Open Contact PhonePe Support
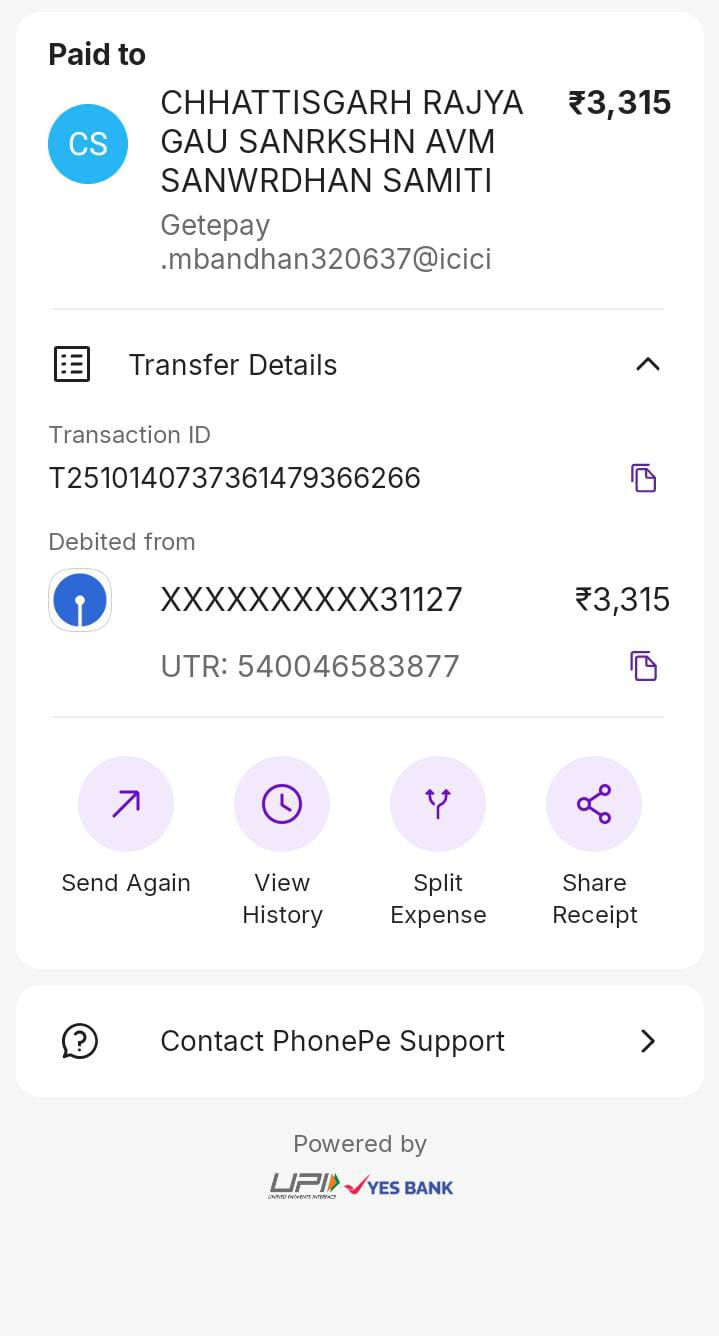This screenshot has width=719, height=1339. pyautogui.click(x=360, y=1041)
